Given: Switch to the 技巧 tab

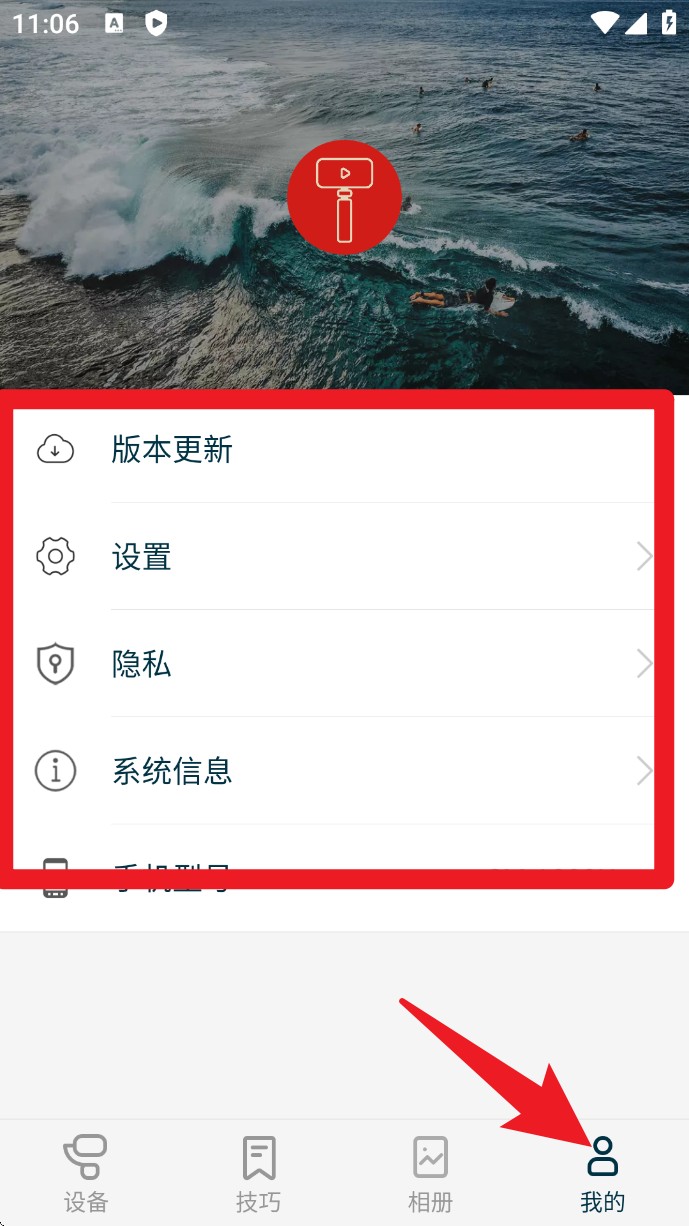Looking at the screenshot, I should [x=258, y=1174].
